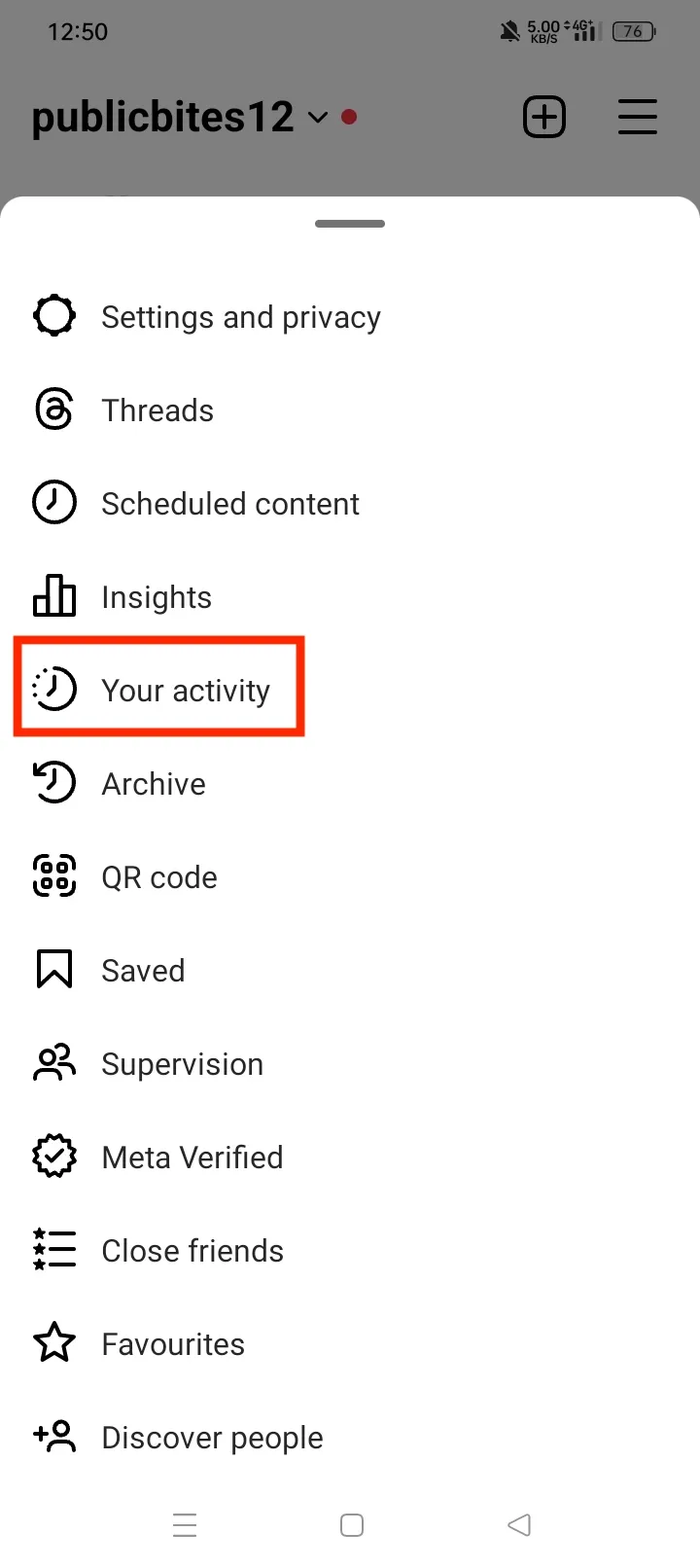Open Scheduled content
The width and height of the screenshot is (700, 1568).
pos(230,504)
